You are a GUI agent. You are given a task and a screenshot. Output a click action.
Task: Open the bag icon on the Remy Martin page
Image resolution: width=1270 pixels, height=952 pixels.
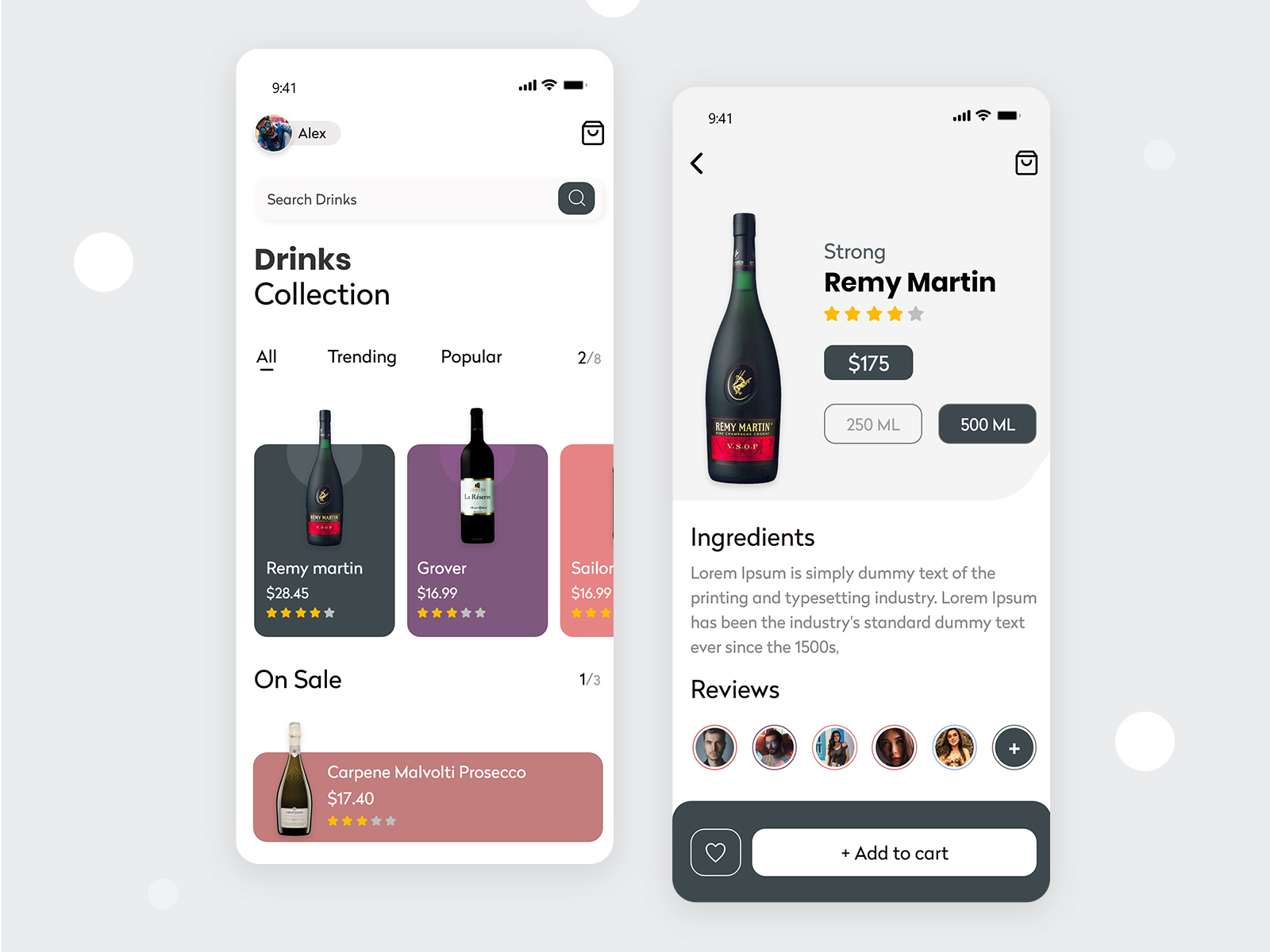pyautogui.click(x=1026, y=163)
